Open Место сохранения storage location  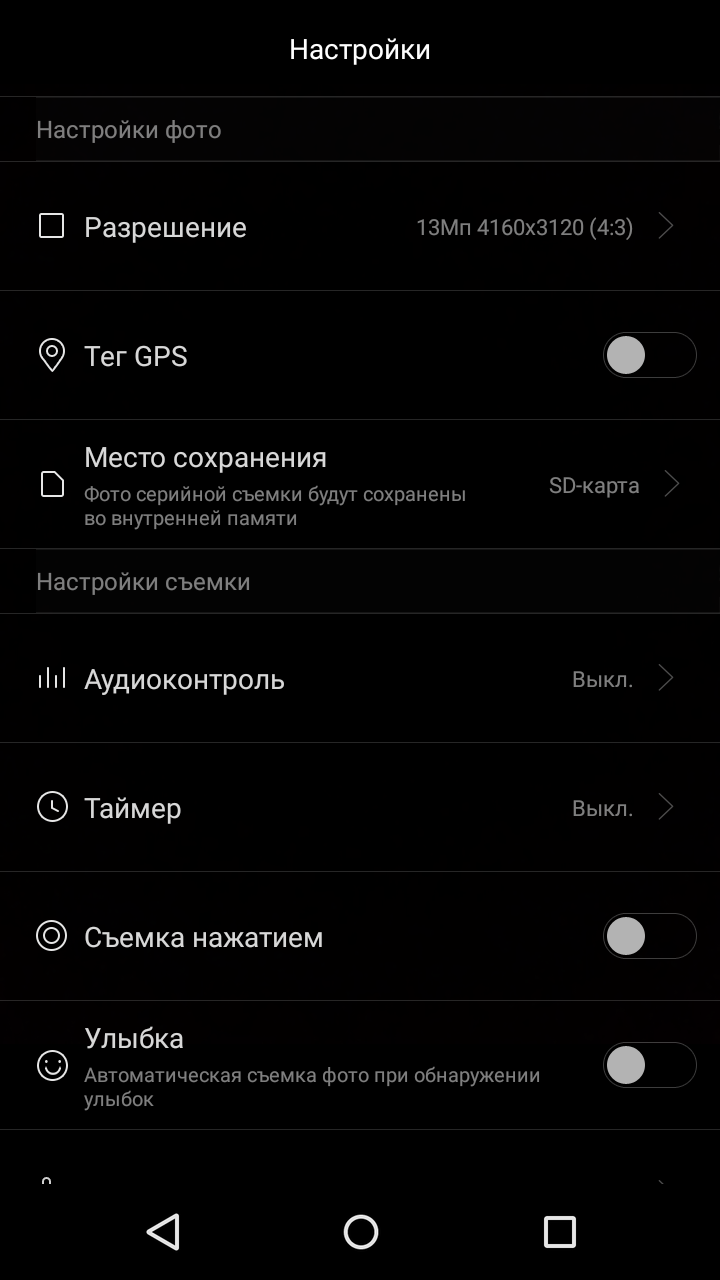pyautogui.click(x=360, y=485)
